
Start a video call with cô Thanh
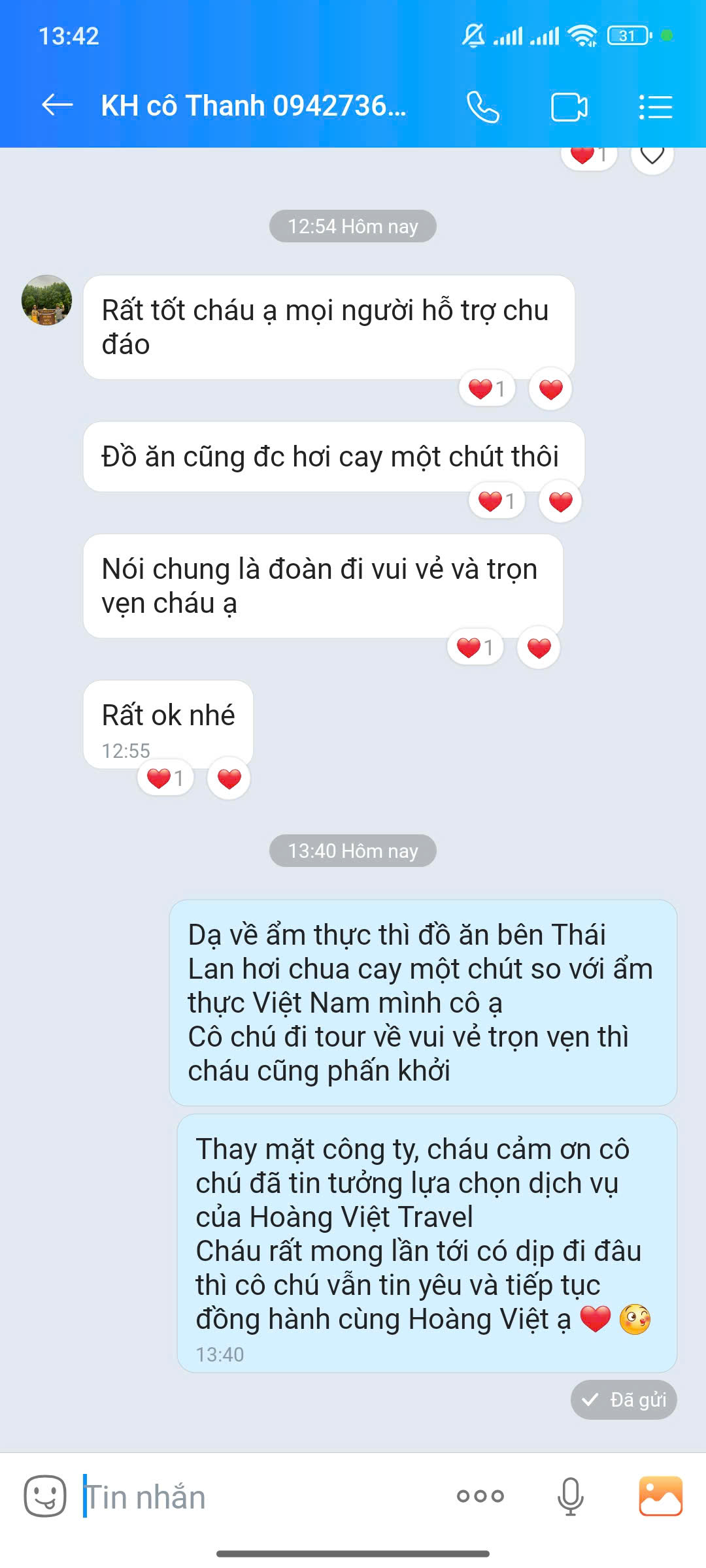click(569, 107)
